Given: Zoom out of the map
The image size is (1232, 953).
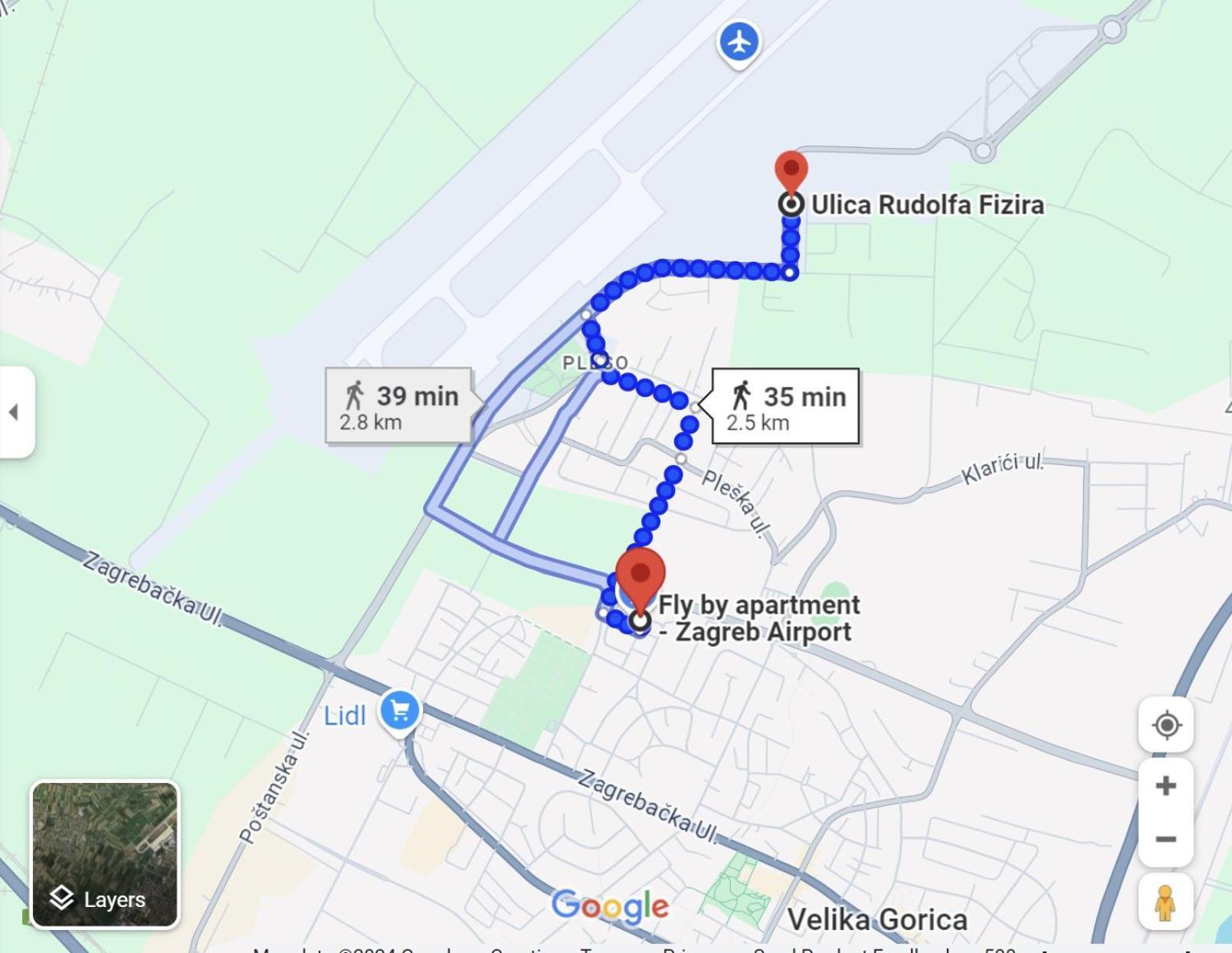Looking at the screenshot, I should click(x=1165, y=839).
